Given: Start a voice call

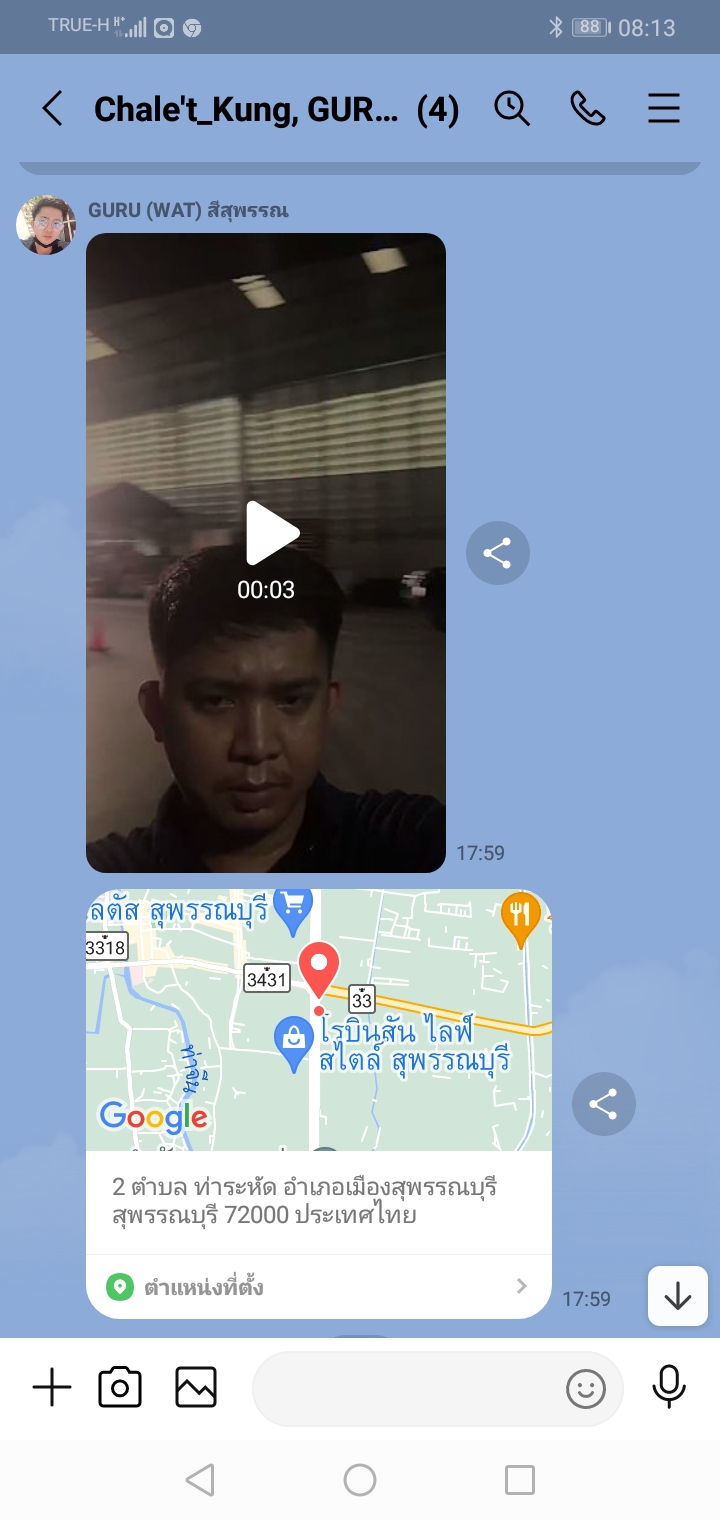Looking at the screenshot, I should (588, 108).
